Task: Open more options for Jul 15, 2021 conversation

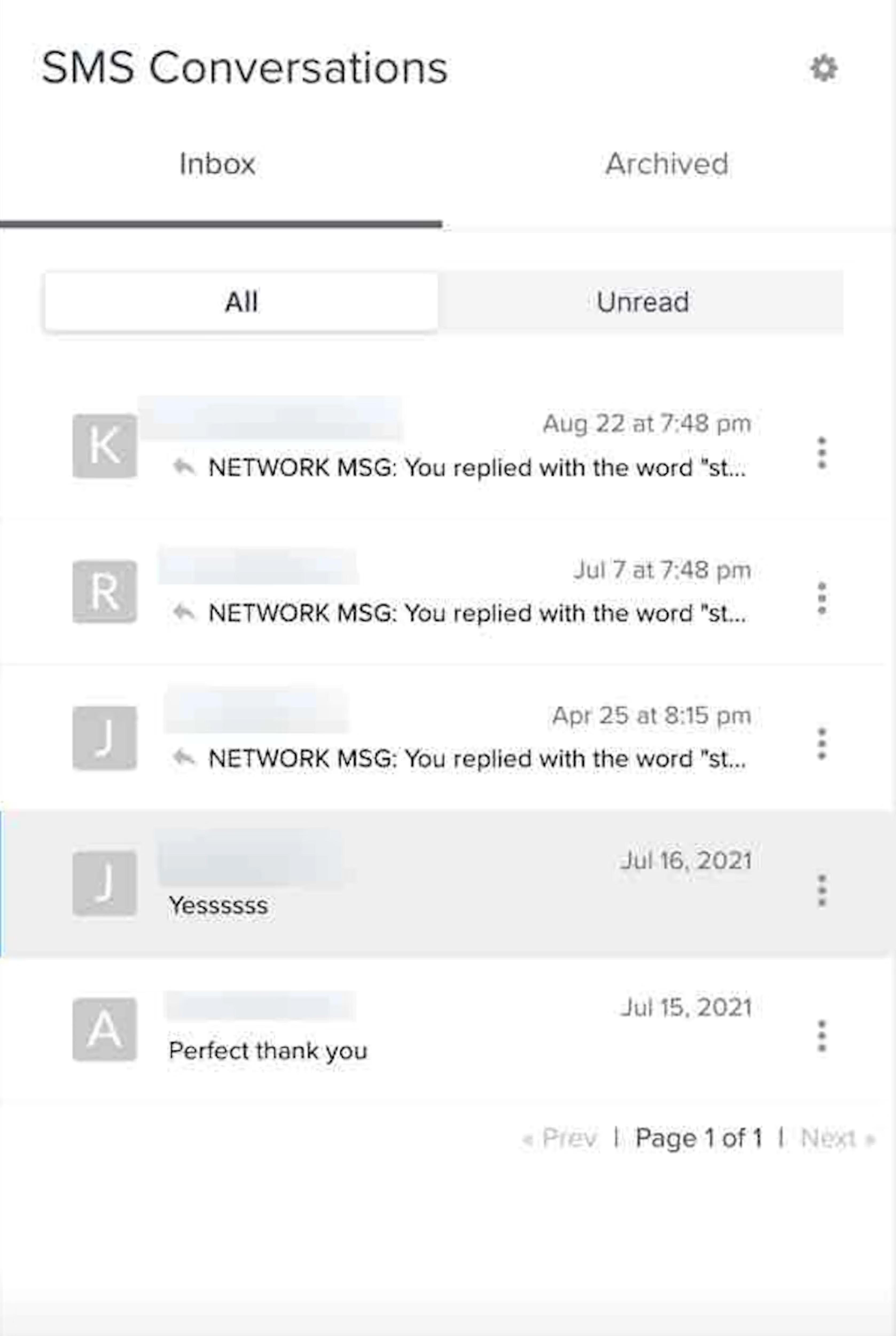Action: pyautogui.click(x=822, y=1036)
